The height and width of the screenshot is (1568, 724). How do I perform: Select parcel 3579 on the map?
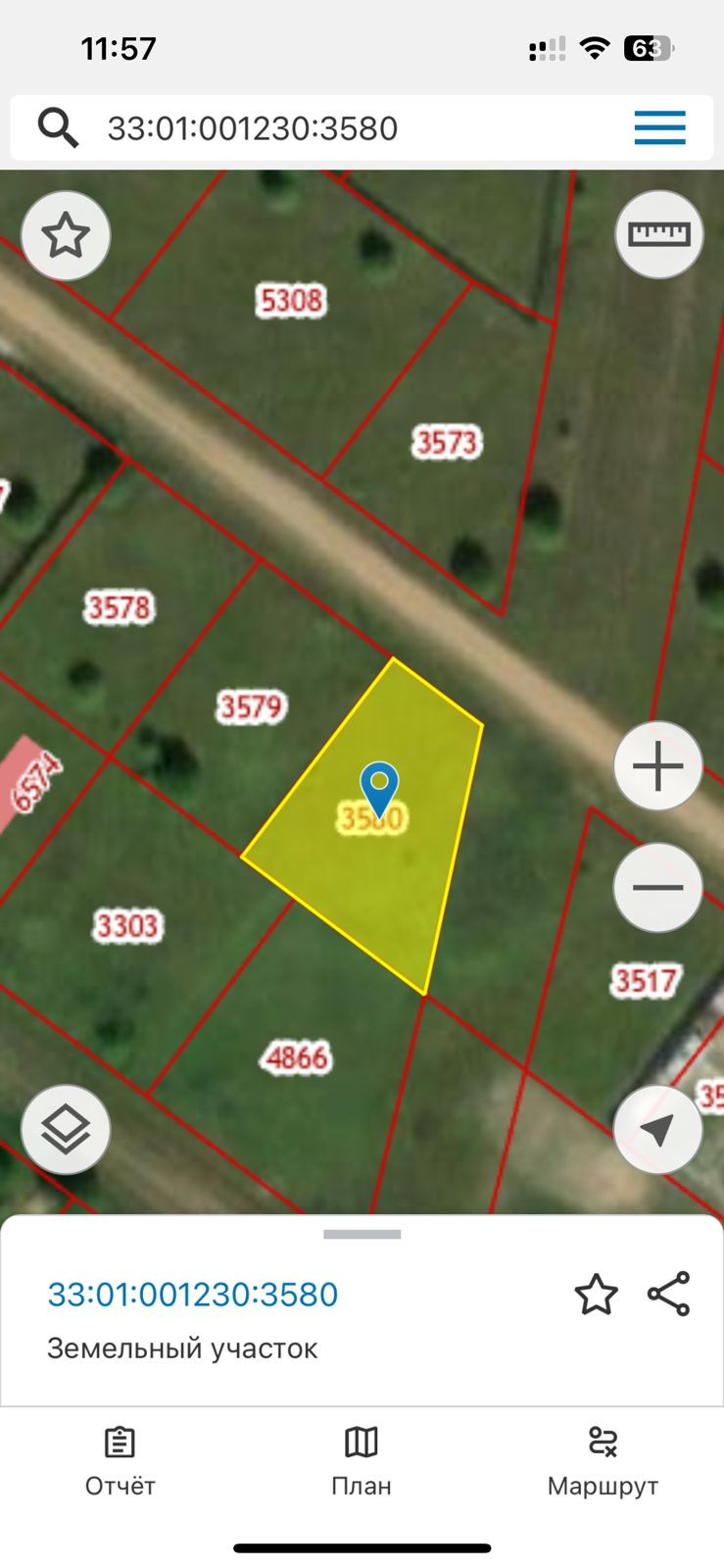pyautogui.click(x=251, y=707)
